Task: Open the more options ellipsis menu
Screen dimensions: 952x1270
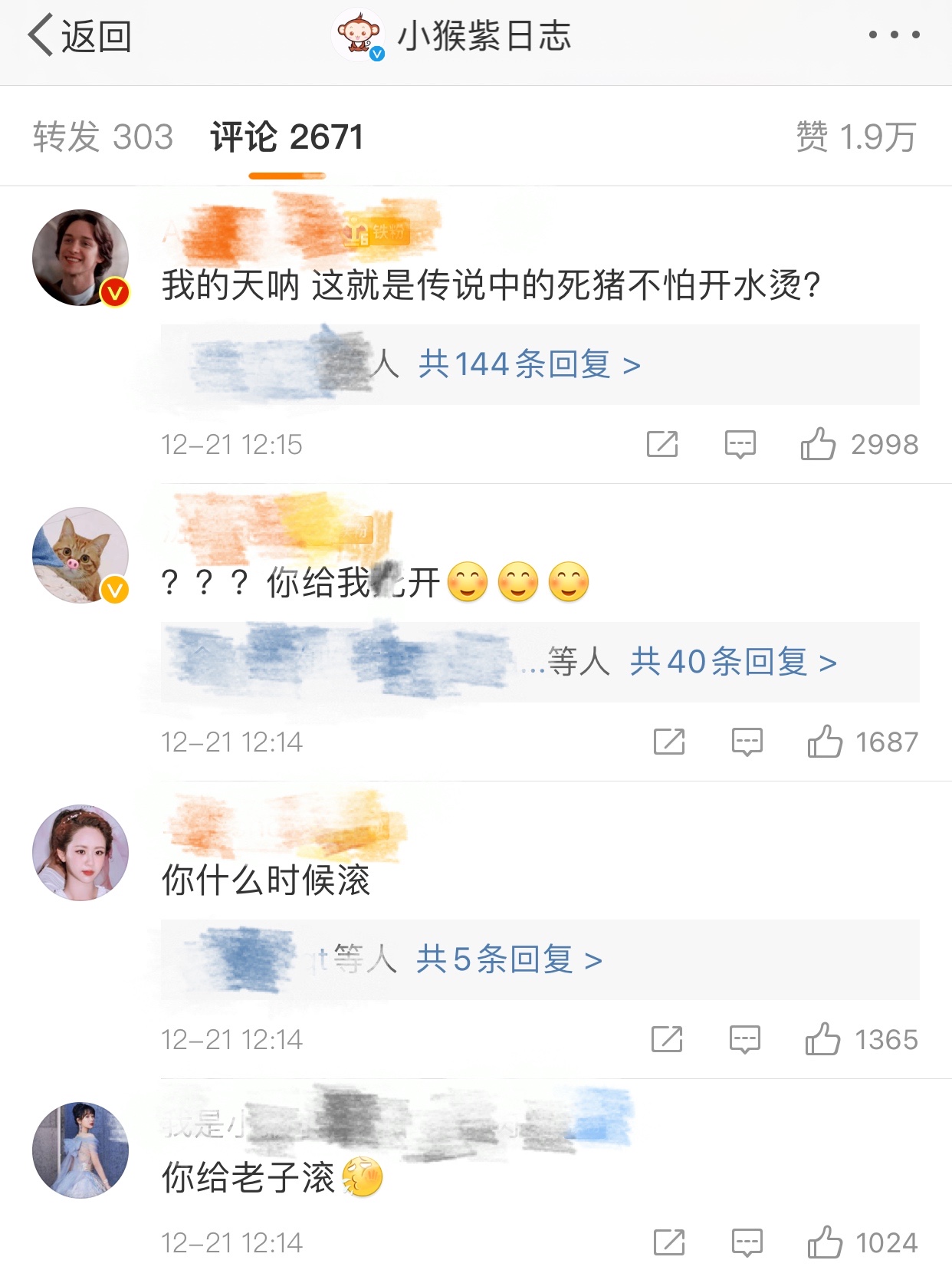Action: [x=895, y=34]
